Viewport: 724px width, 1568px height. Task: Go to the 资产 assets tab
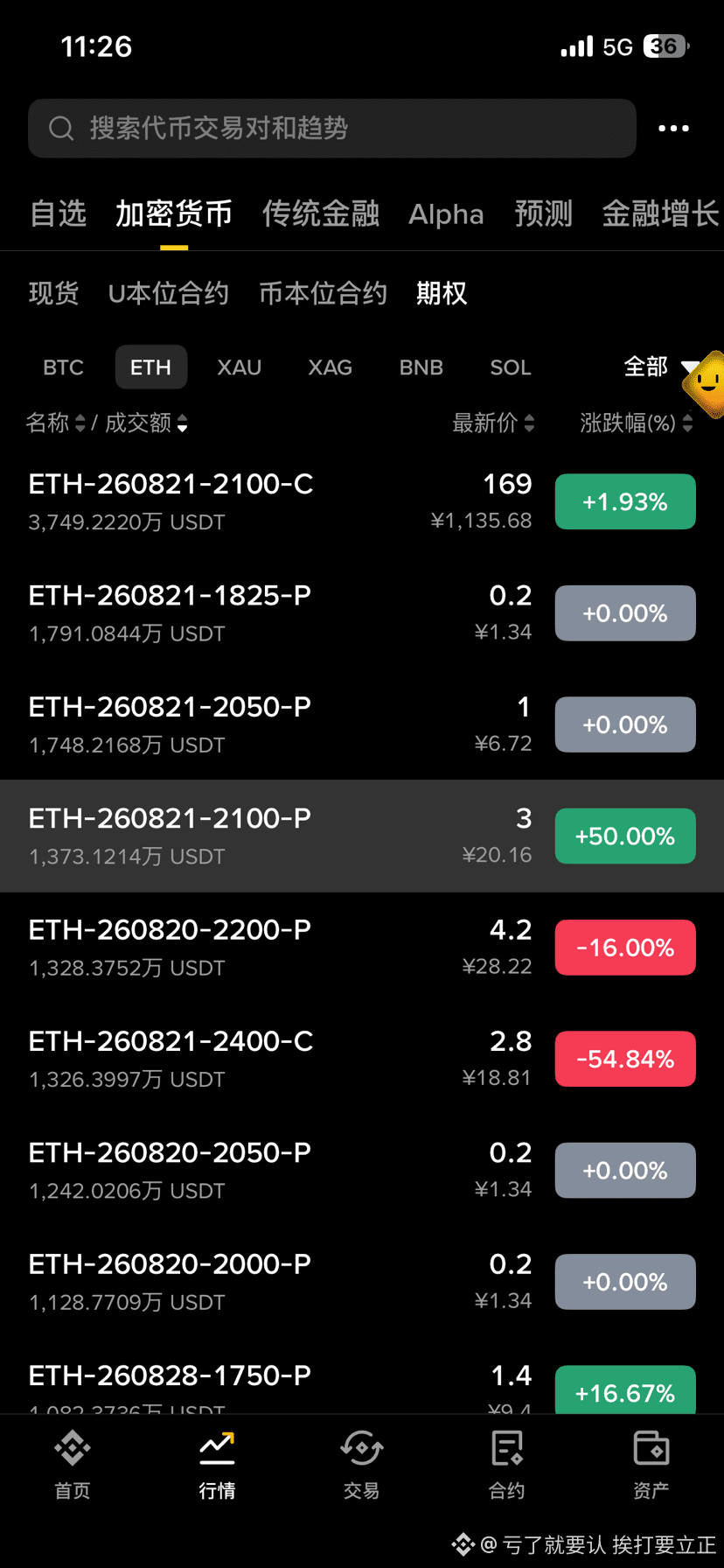click(x=651, y=1465)
